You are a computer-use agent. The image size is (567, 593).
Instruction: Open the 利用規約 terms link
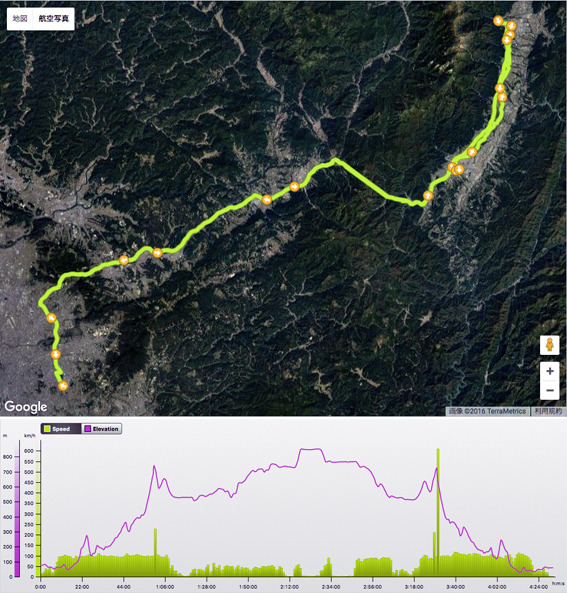[548, 411]
